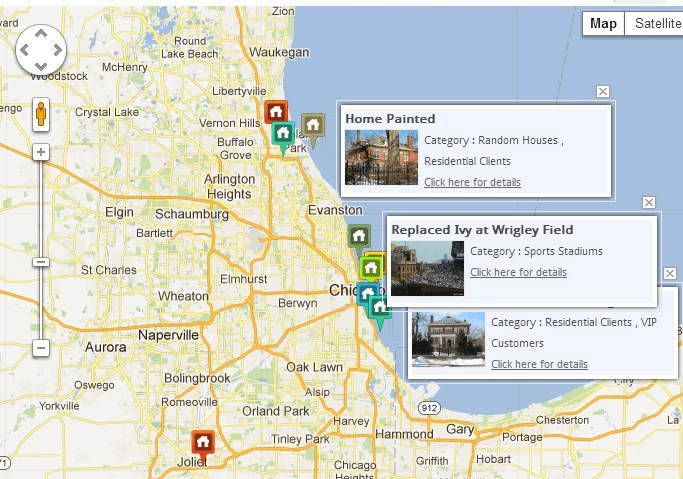Image resolution: width=683 pixels, height=479 pixels.
Task: Open details link for Home Painted
Action: 472,182
